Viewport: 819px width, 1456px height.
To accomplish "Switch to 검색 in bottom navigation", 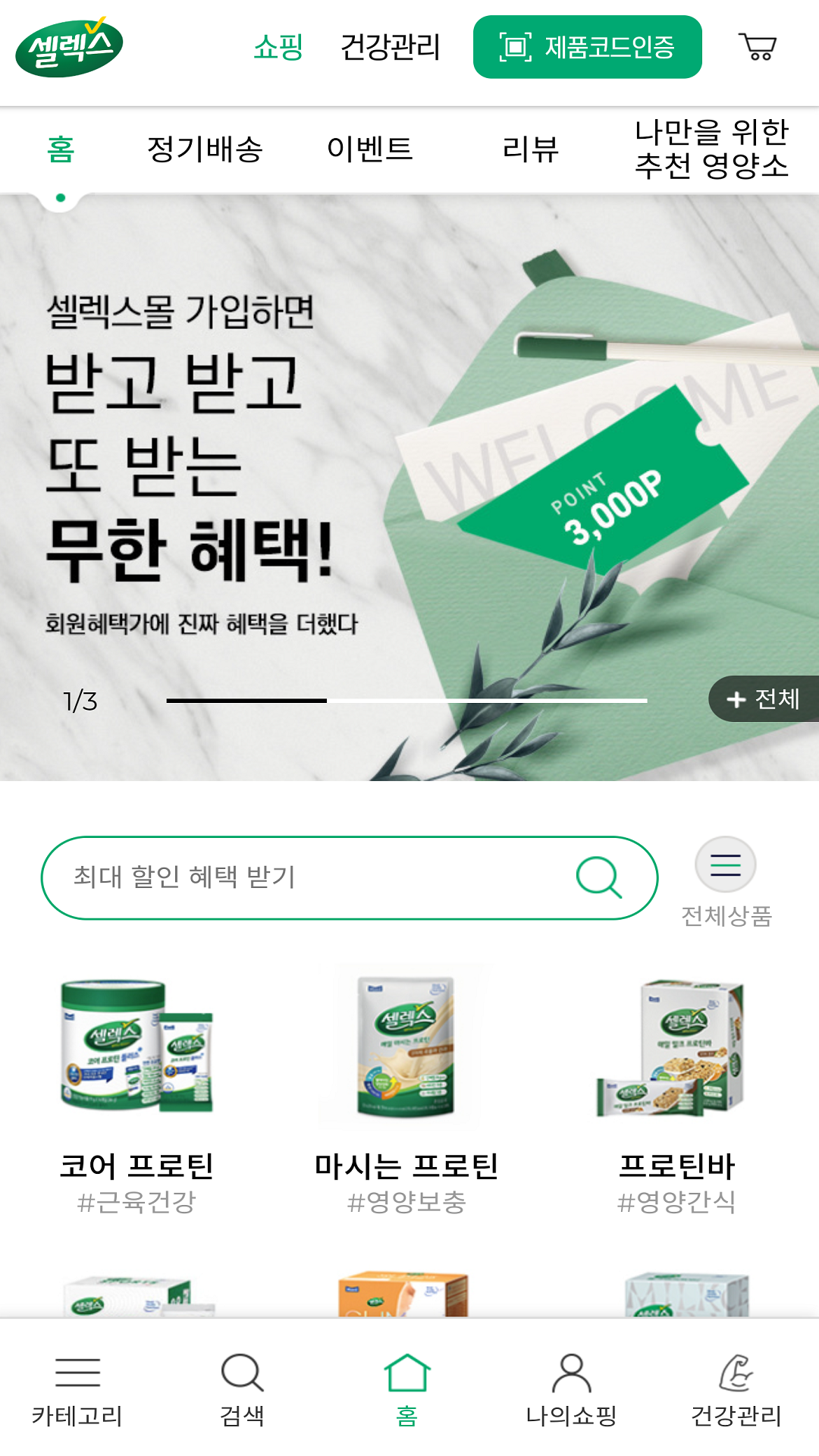I will (242, 1389).
